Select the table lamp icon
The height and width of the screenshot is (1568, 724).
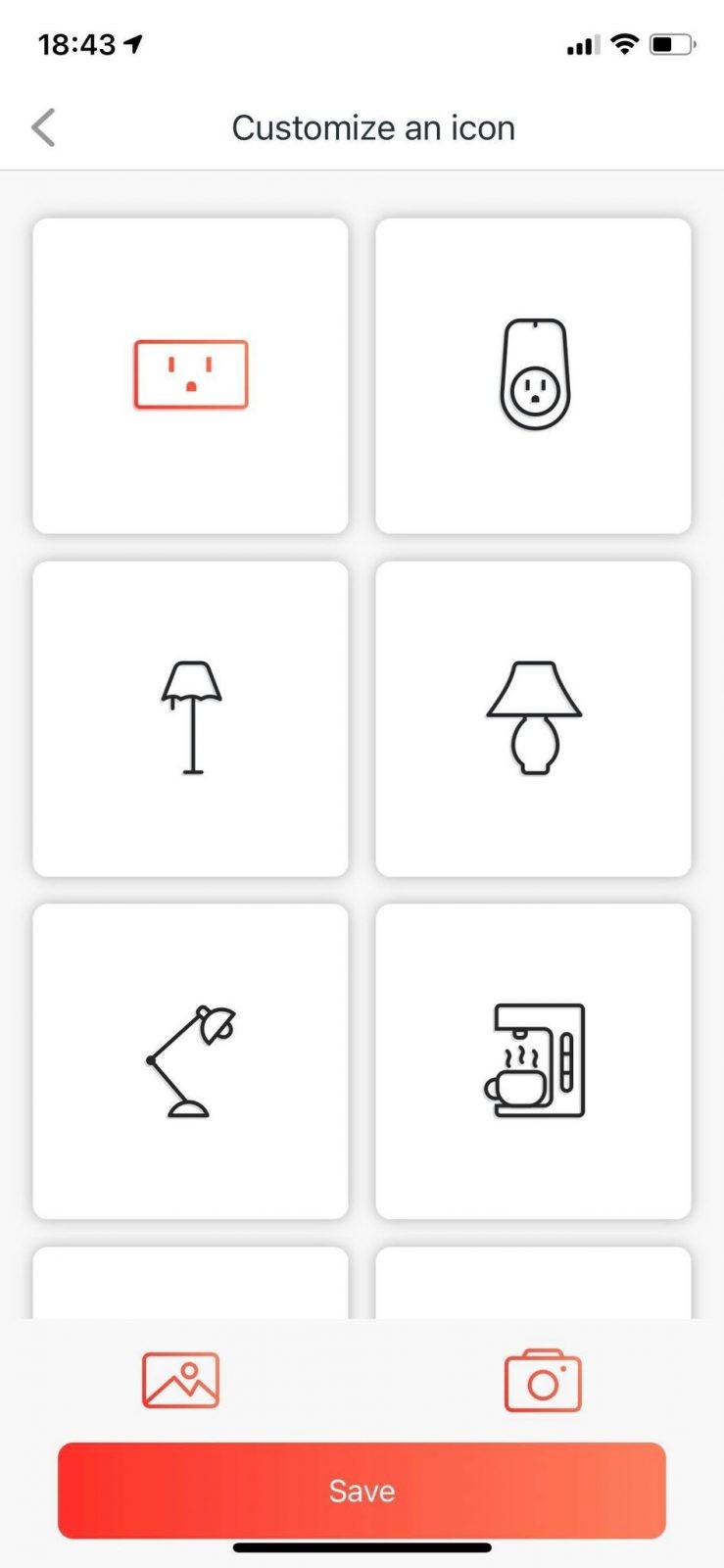[x=533, y=718]
